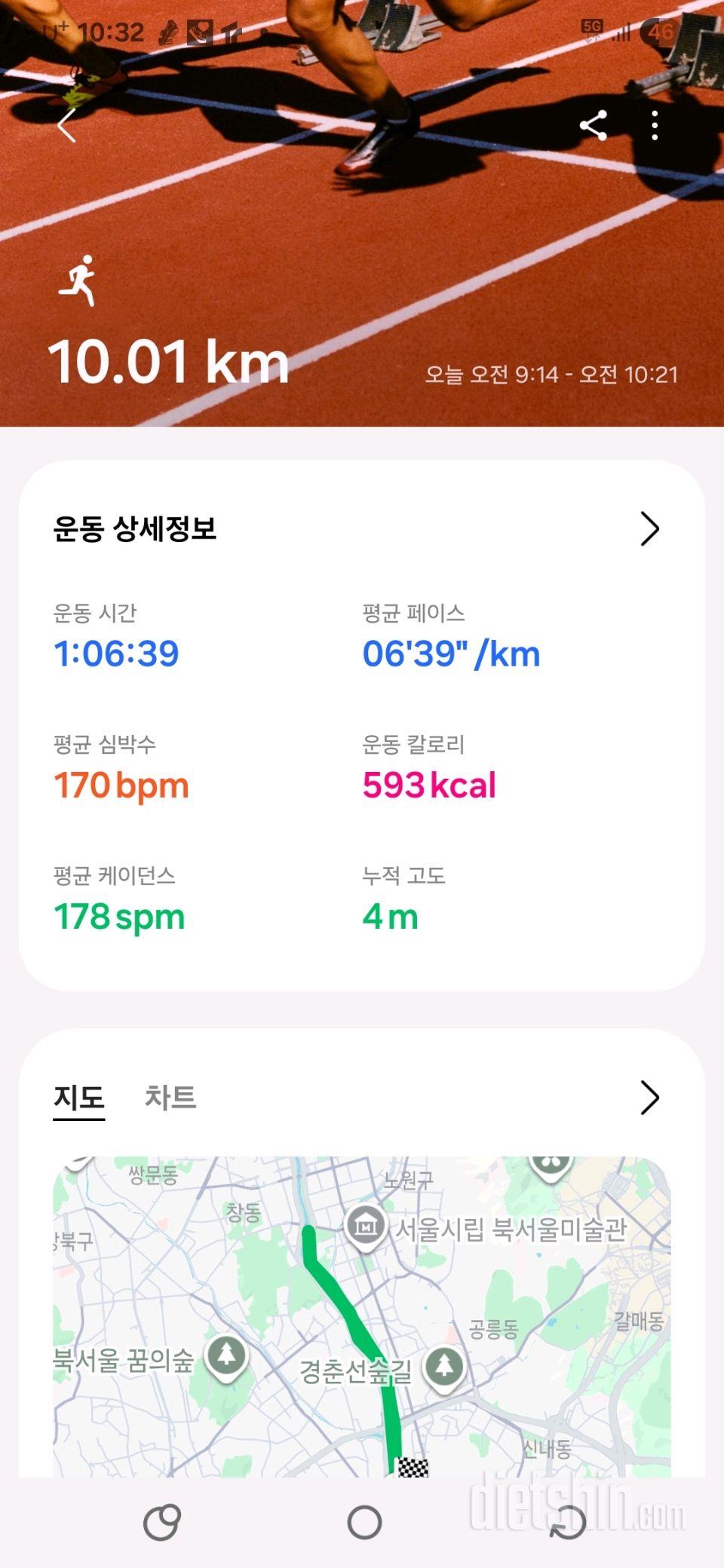Share this running workout
724x1568 pixels.
594,126
